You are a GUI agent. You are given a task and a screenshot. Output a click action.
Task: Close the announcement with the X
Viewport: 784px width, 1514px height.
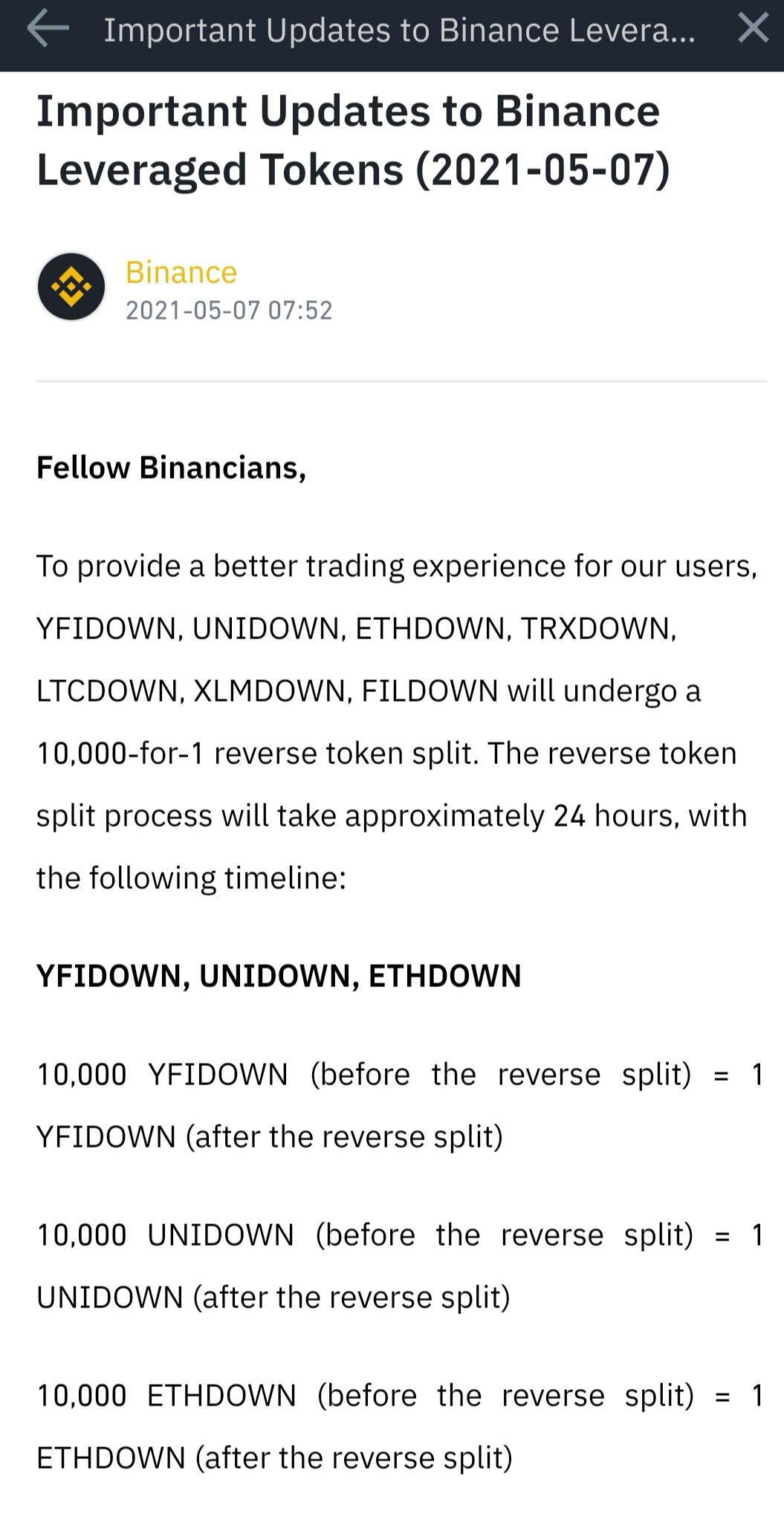(753, 30)
